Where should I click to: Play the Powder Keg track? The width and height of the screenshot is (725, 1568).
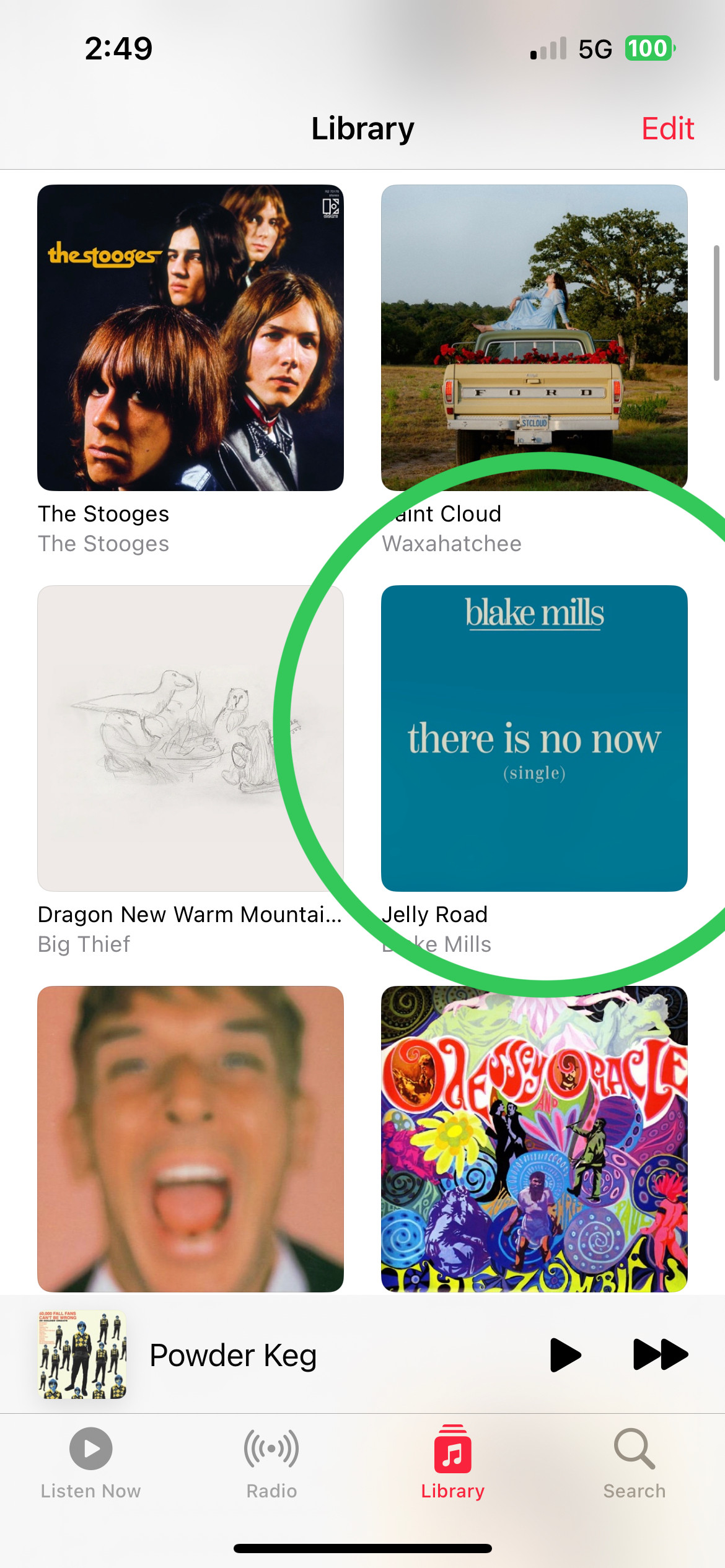pos(565,1355)
